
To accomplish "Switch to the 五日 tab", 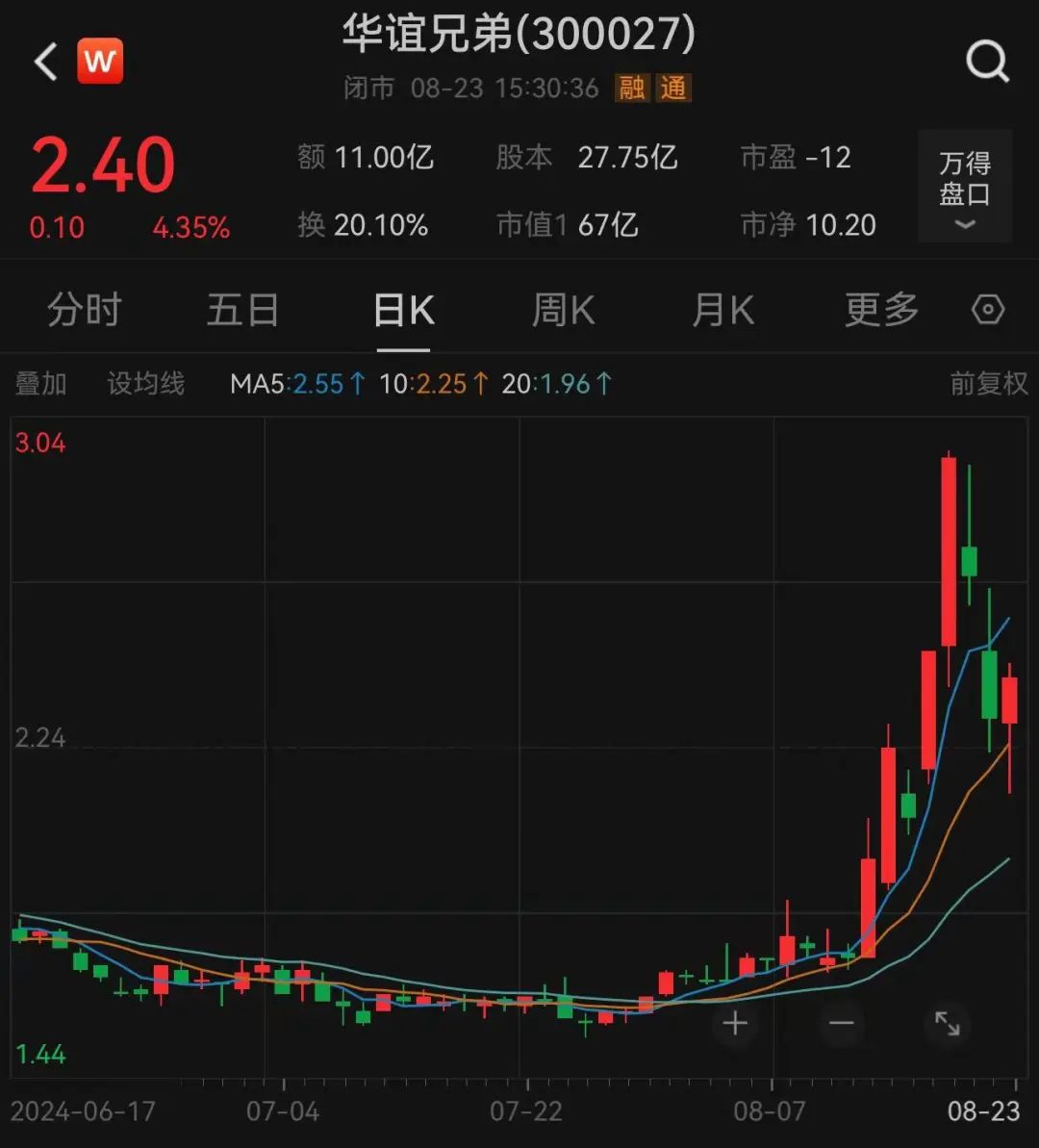I will coord(242,311).
